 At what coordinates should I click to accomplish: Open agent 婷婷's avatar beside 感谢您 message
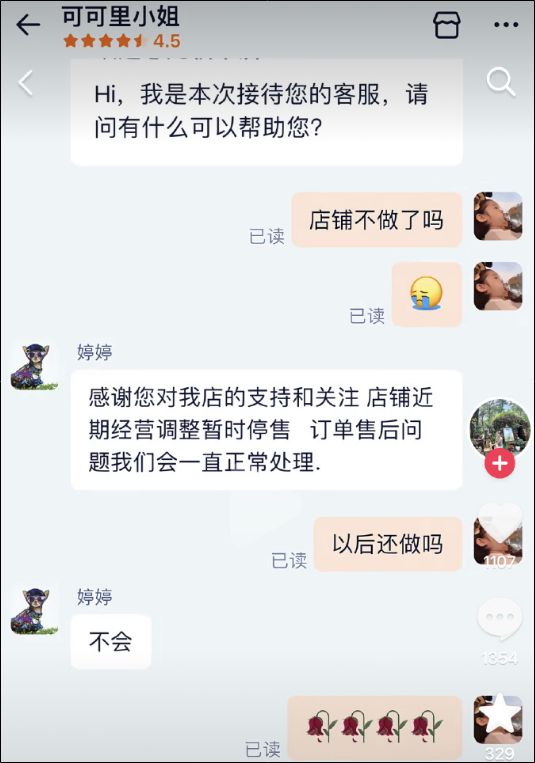(x=34, y=366)
